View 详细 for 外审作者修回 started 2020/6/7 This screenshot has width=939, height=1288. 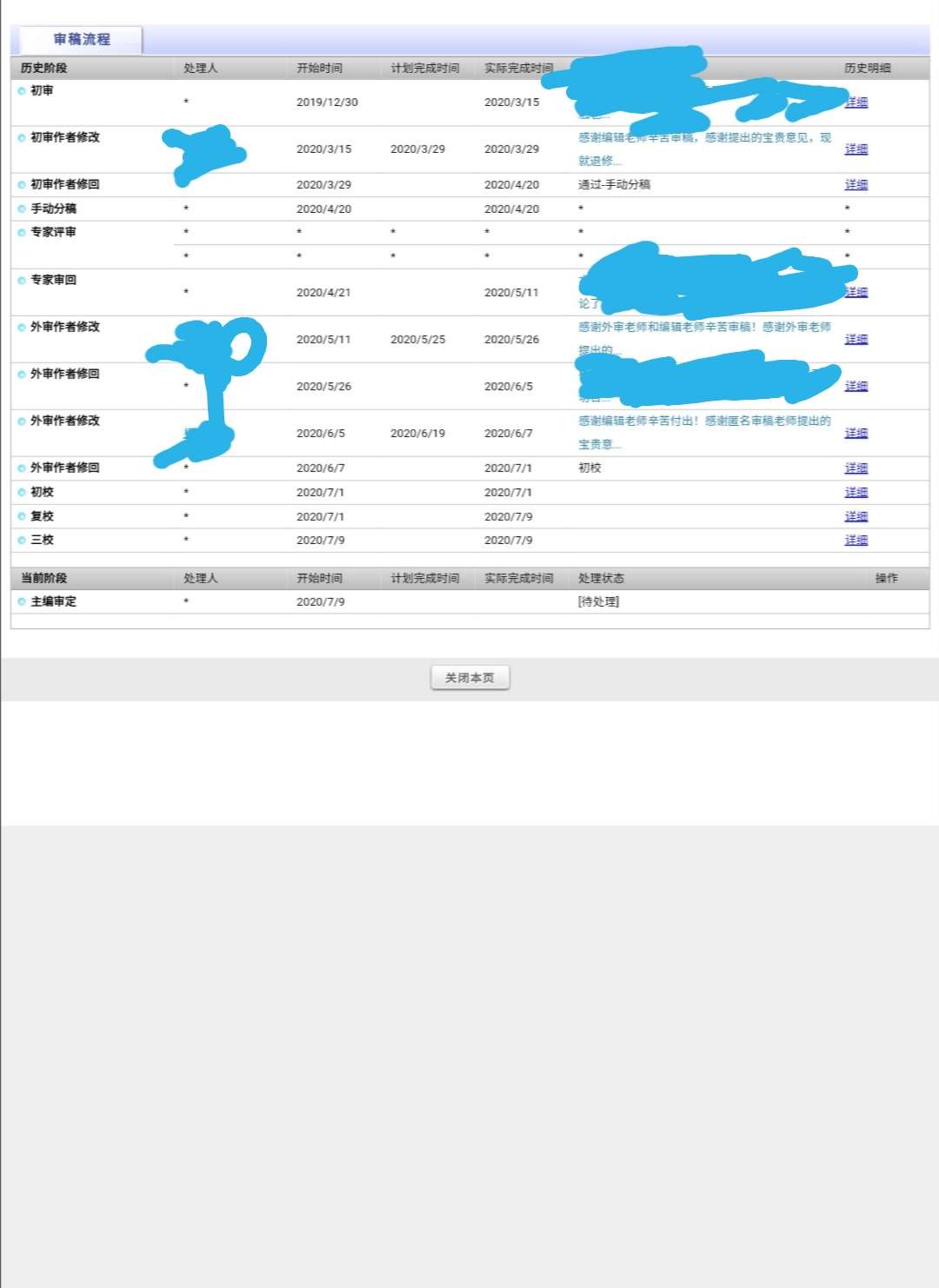pyautogui.click(x=856, y=468)
